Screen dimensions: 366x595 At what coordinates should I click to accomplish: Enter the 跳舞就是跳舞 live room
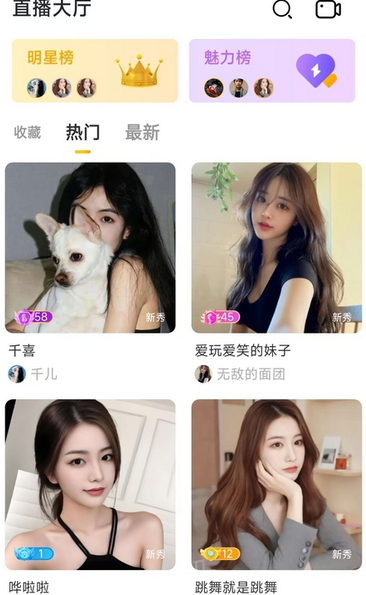coord(276,485)
